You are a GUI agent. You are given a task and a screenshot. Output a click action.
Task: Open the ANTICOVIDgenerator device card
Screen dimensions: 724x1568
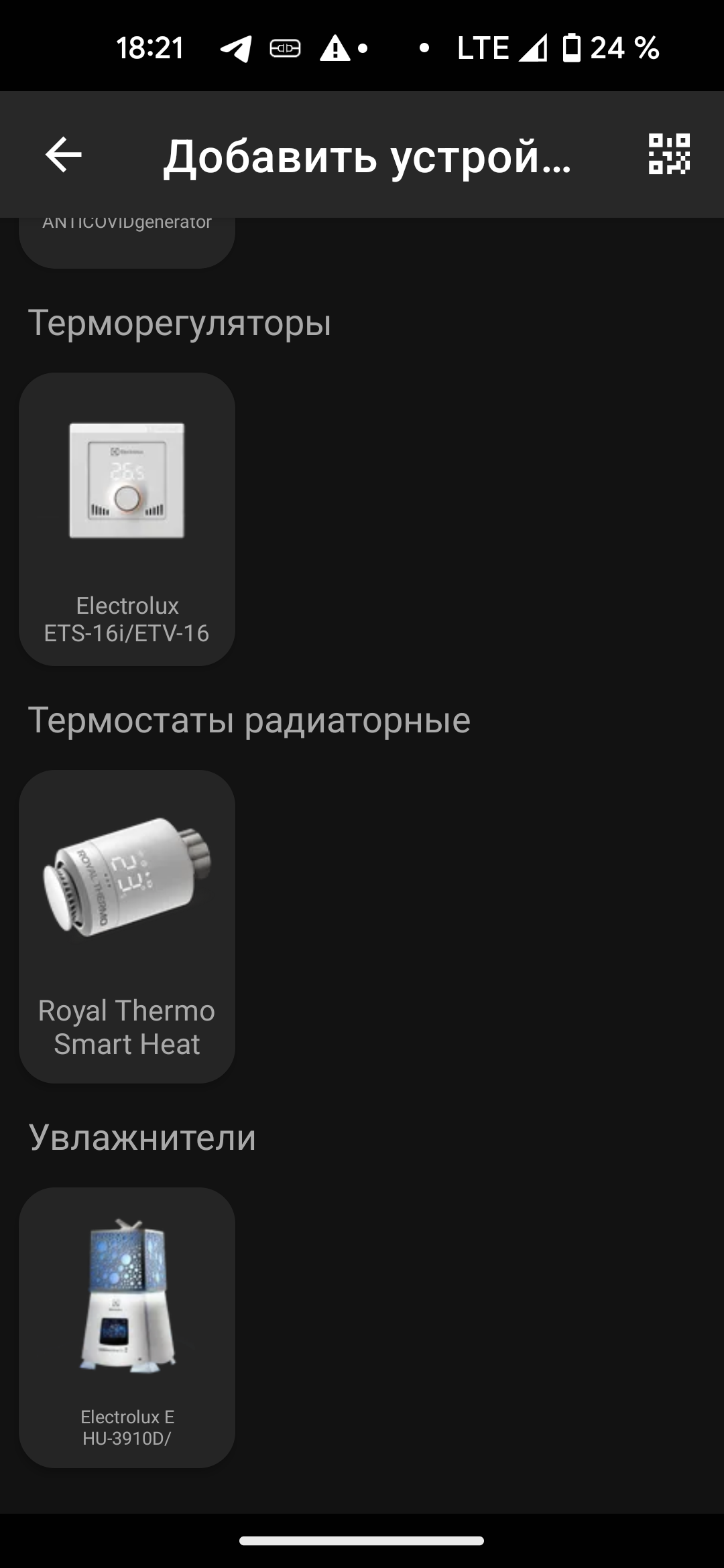127,241
